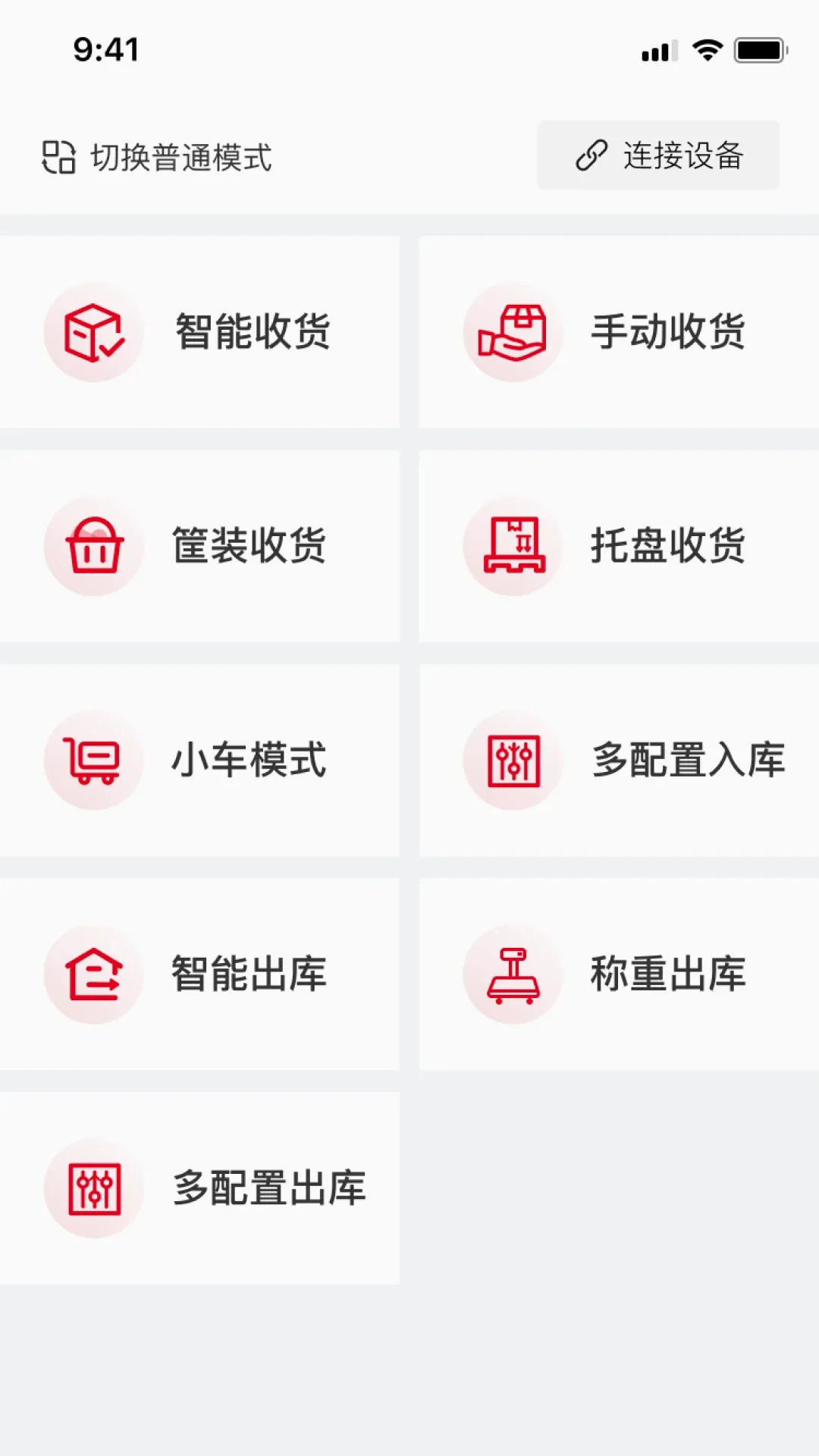Open 托盘收货
819x1456 pixels.
[x=619, y=546]
